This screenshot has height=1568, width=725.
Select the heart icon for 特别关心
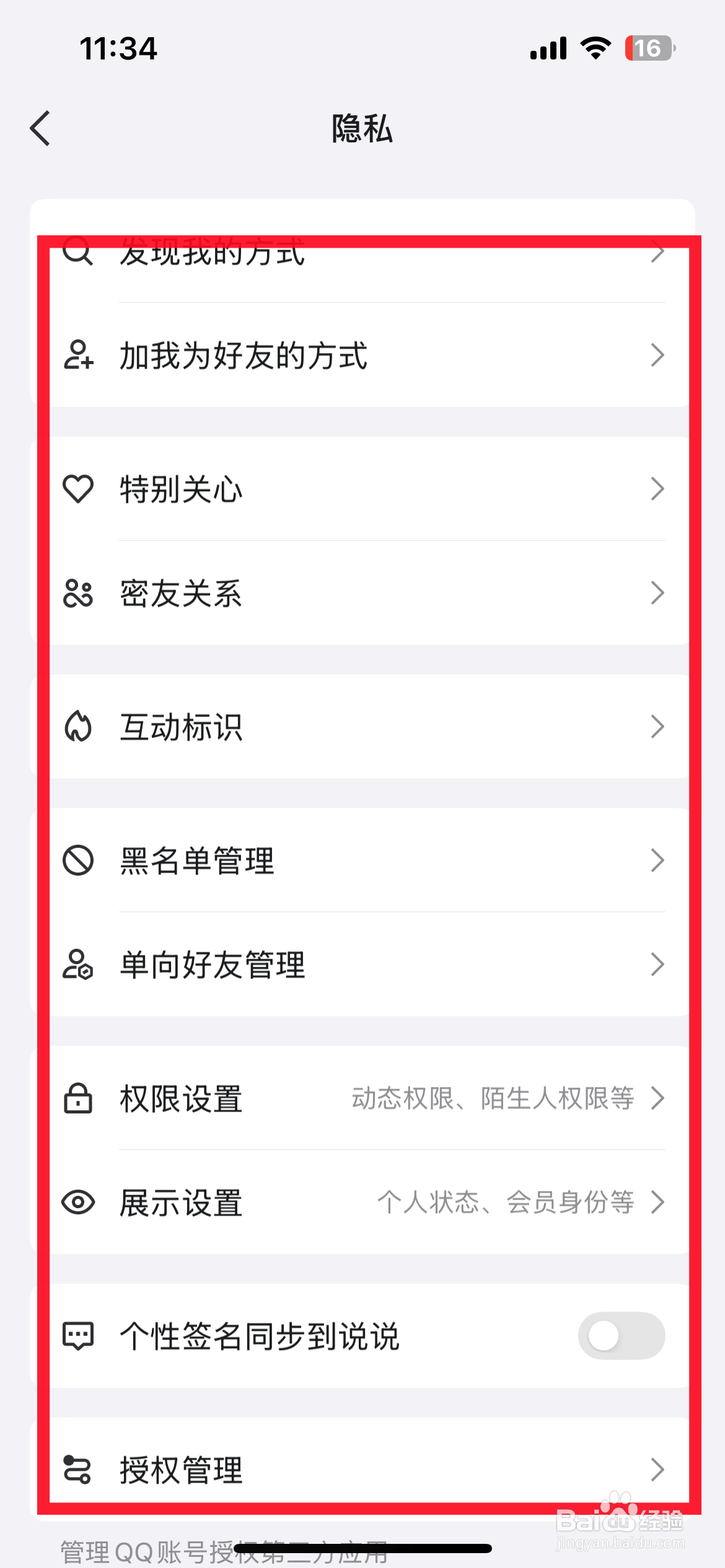(x=77, y=489)
